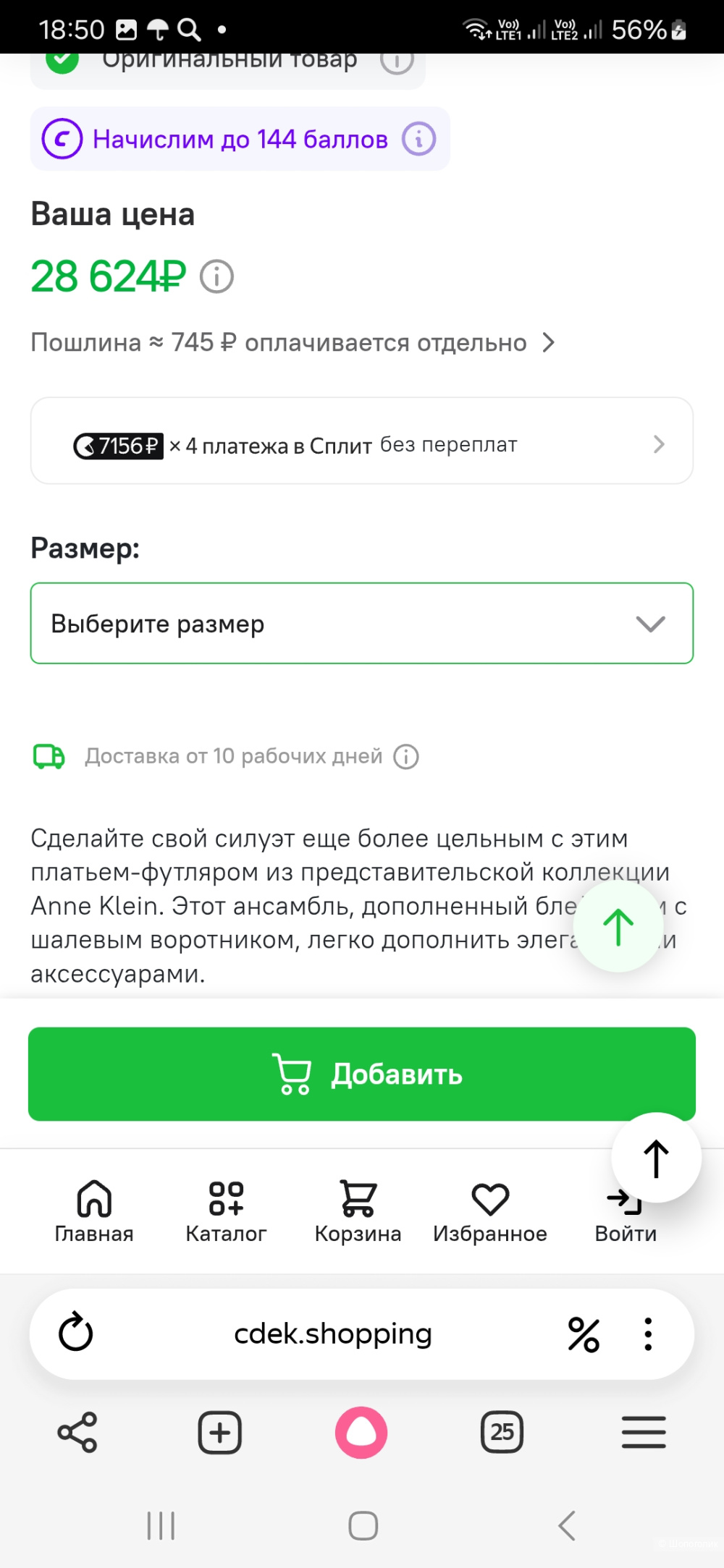Go back using the system back button
Screen dimensions: 724x1568
point(567,1525)
